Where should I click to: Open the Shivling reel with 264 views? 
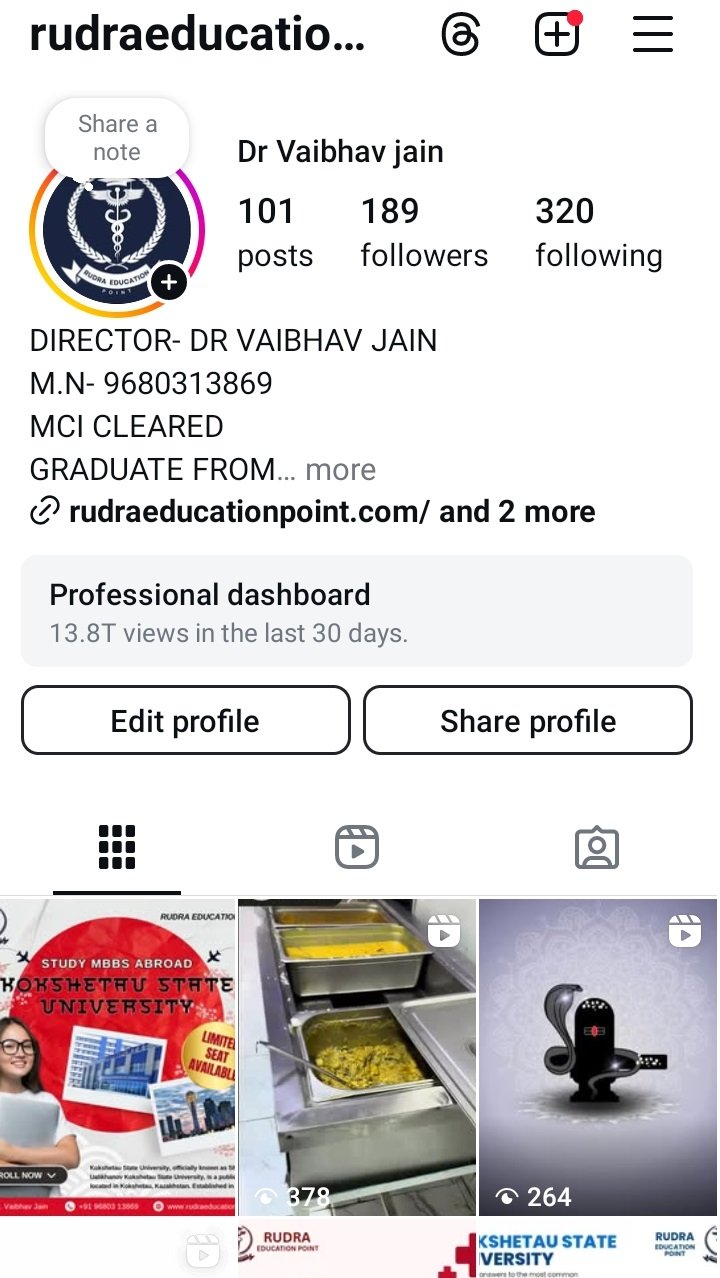598,1055
